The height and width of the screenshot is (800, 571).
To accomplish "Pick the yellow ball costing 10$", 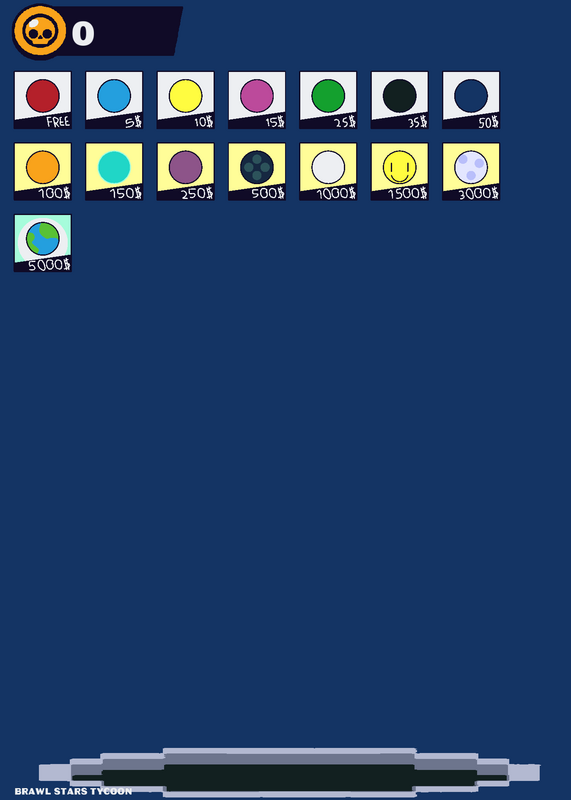I will [186, 100].
